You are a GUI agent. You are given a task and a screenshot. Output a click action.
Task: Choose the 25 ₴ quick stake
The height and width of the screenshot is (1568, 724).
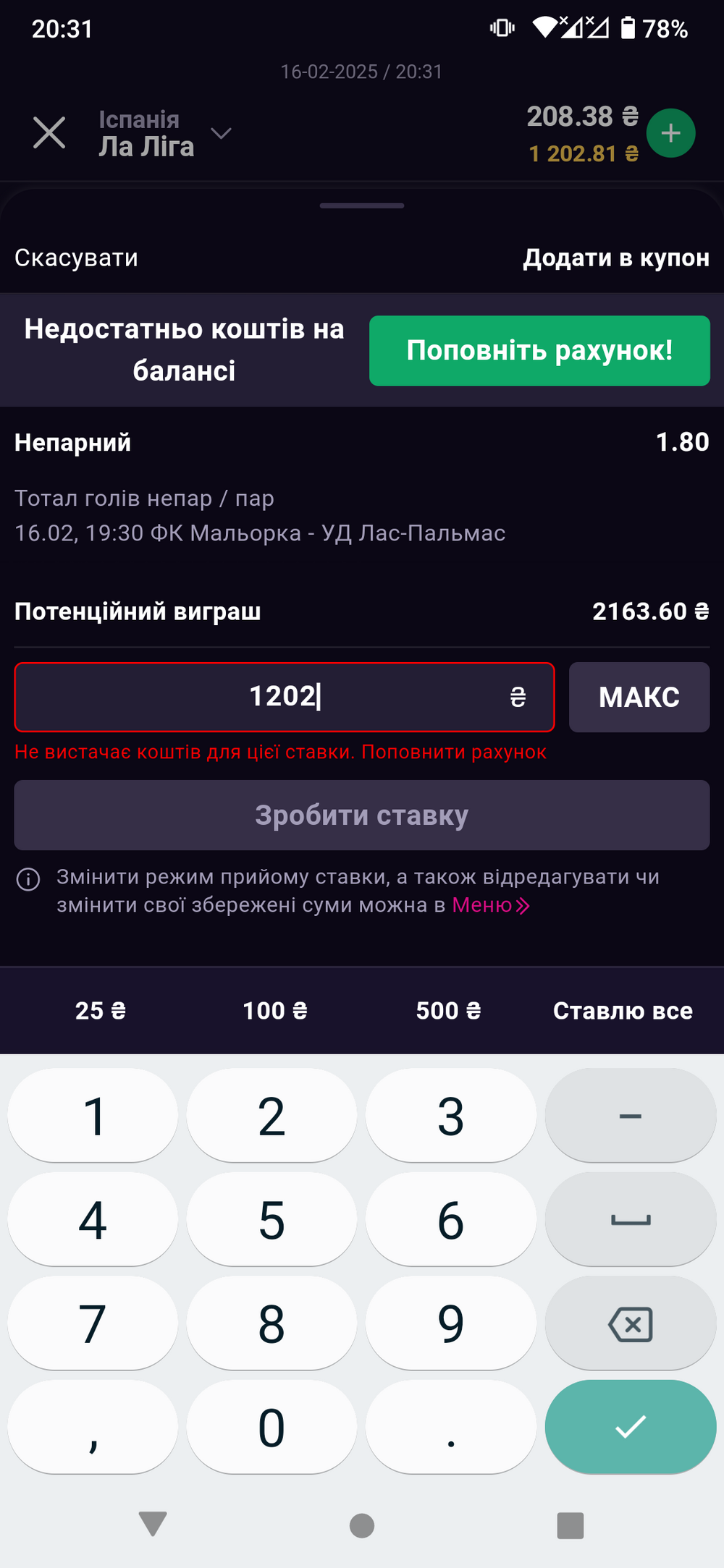pos(101,1010)
